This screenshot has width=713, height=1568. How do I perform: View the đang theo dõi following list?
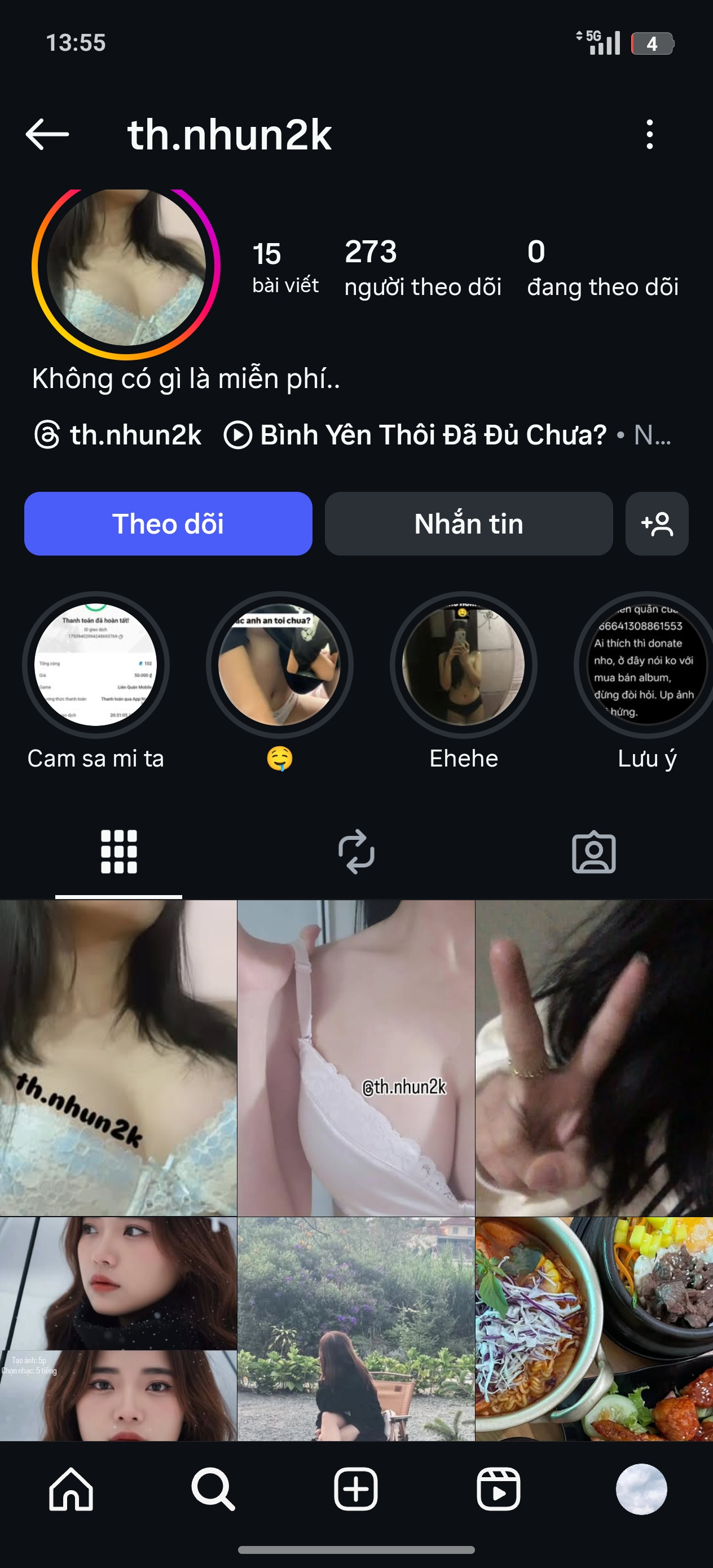point(602,268)
